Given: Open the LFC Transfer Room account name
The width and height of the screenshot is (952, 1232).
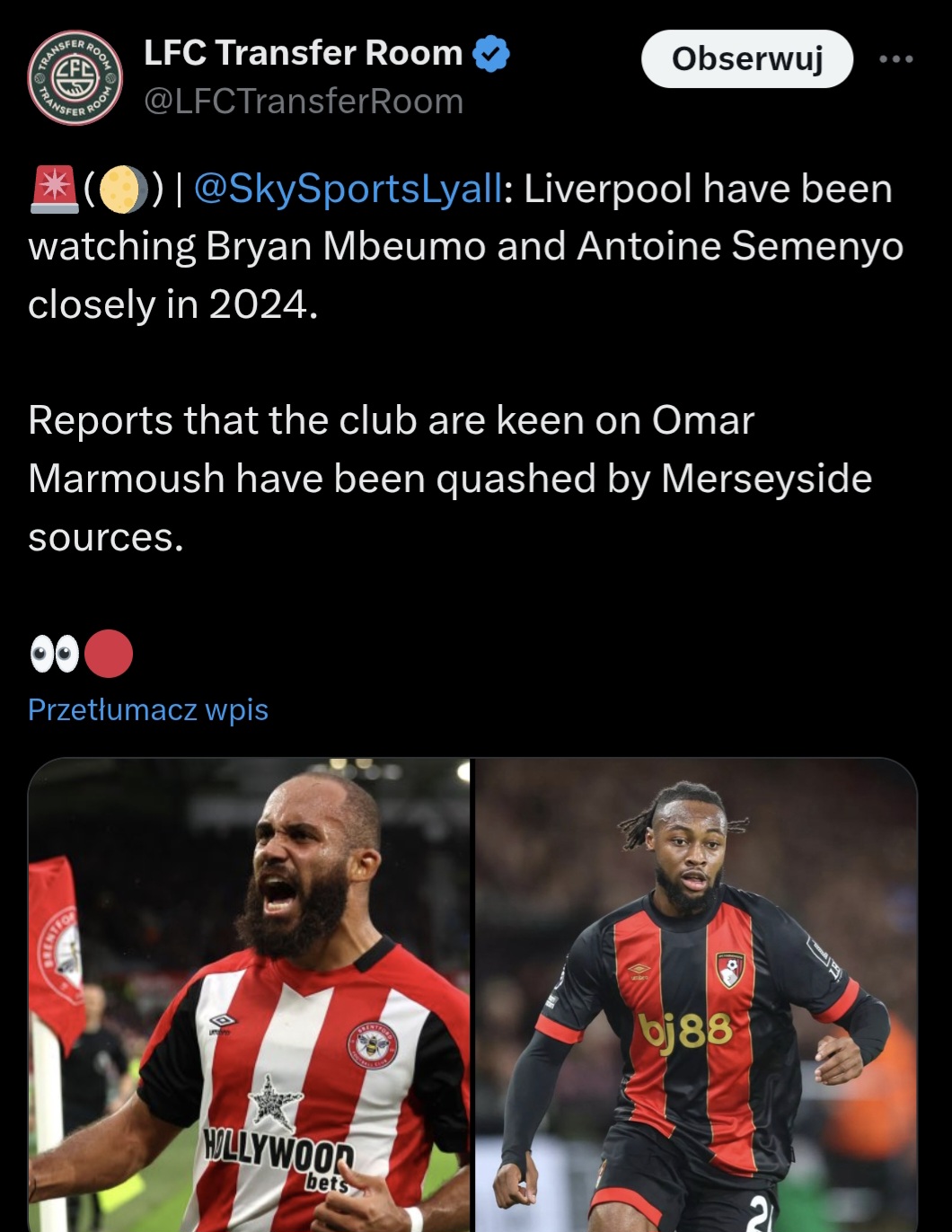Looking at the screenshot, I should (303, 54).
